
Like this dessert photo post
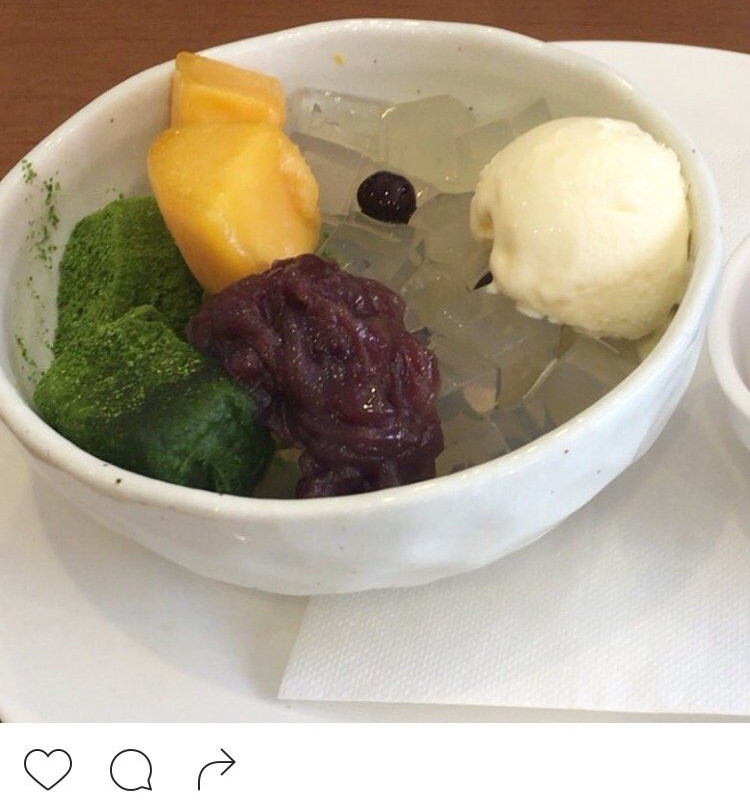pyautogui.click(x=48, y=769)
